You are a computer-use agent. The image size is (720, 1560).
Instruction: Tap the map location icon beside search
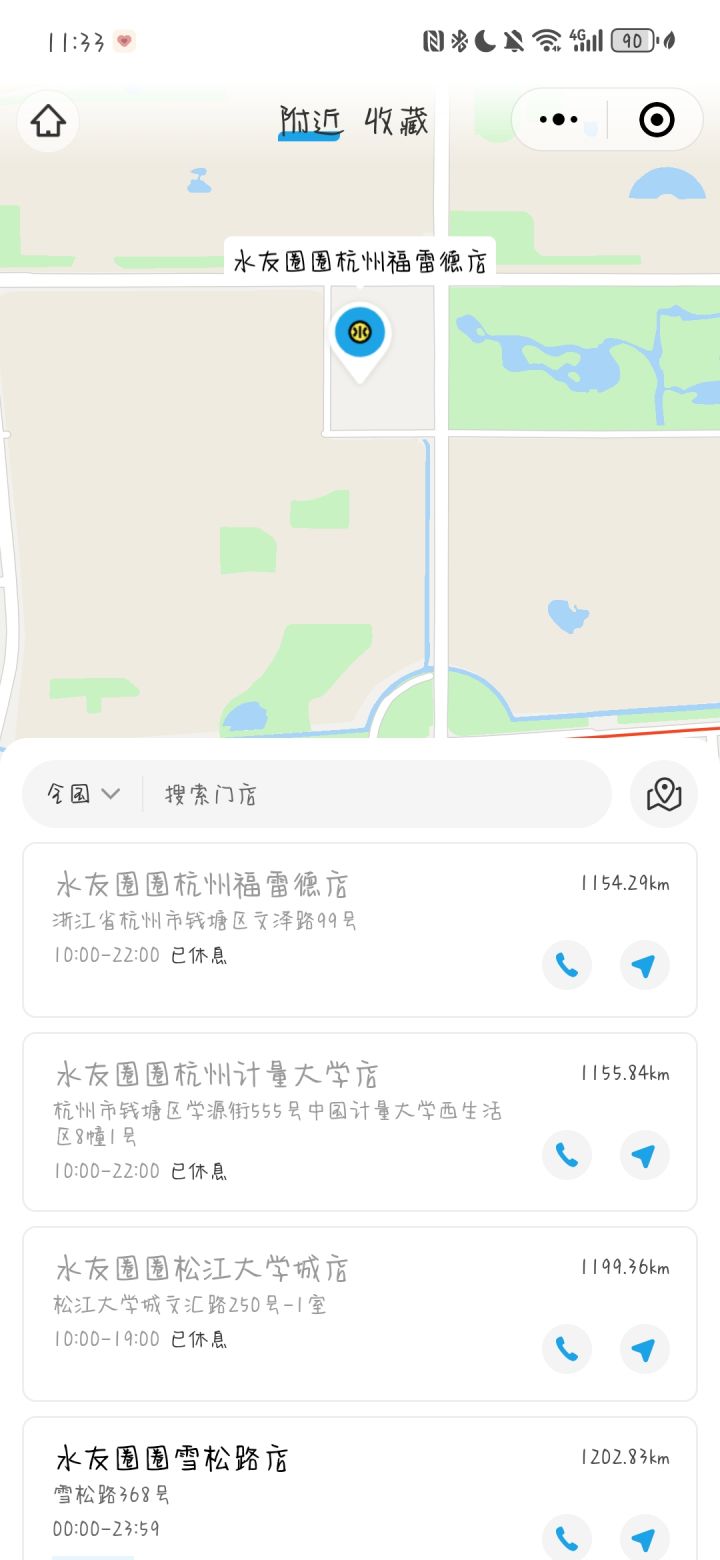(x=664, y=794)
